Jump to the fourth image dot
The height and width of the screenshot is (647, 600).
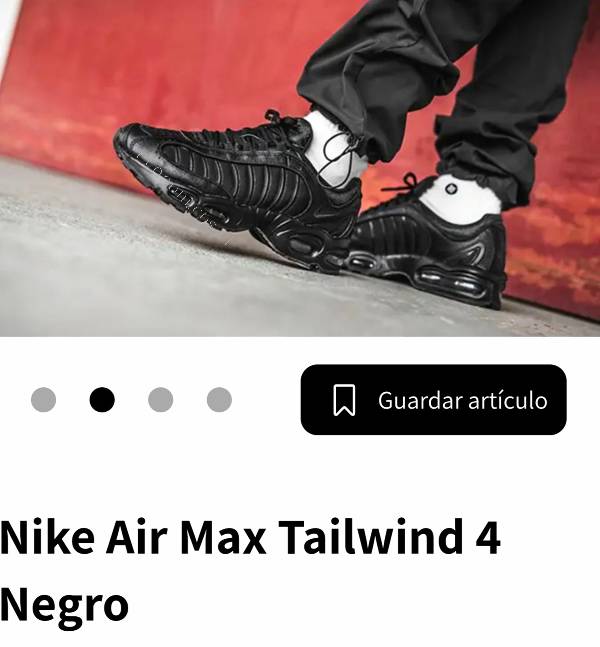[219, 400]
